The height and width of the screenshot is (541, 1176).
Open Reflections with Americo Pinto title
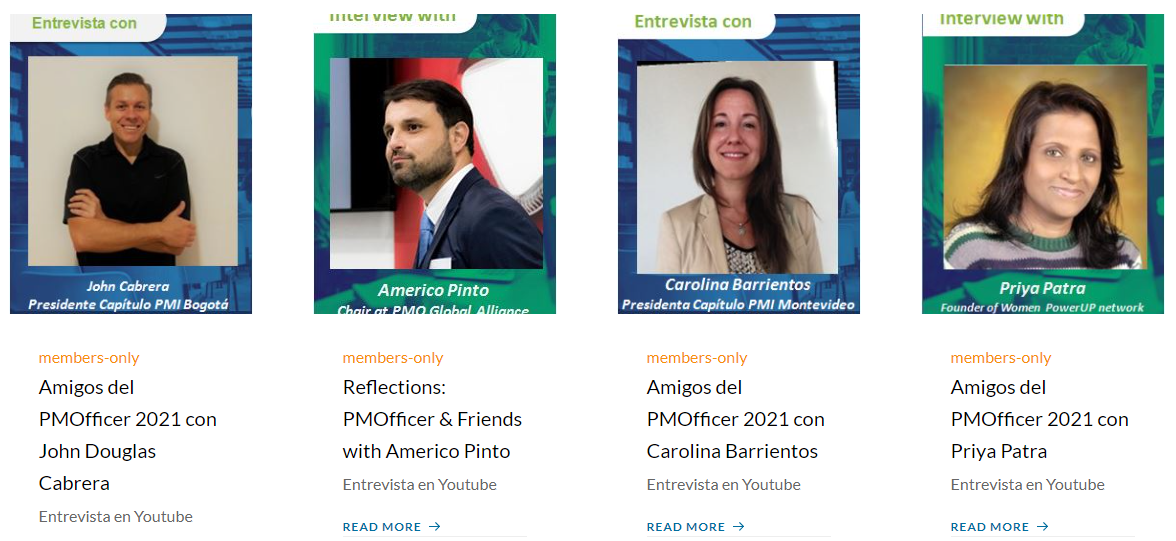(x=432, y=419)
